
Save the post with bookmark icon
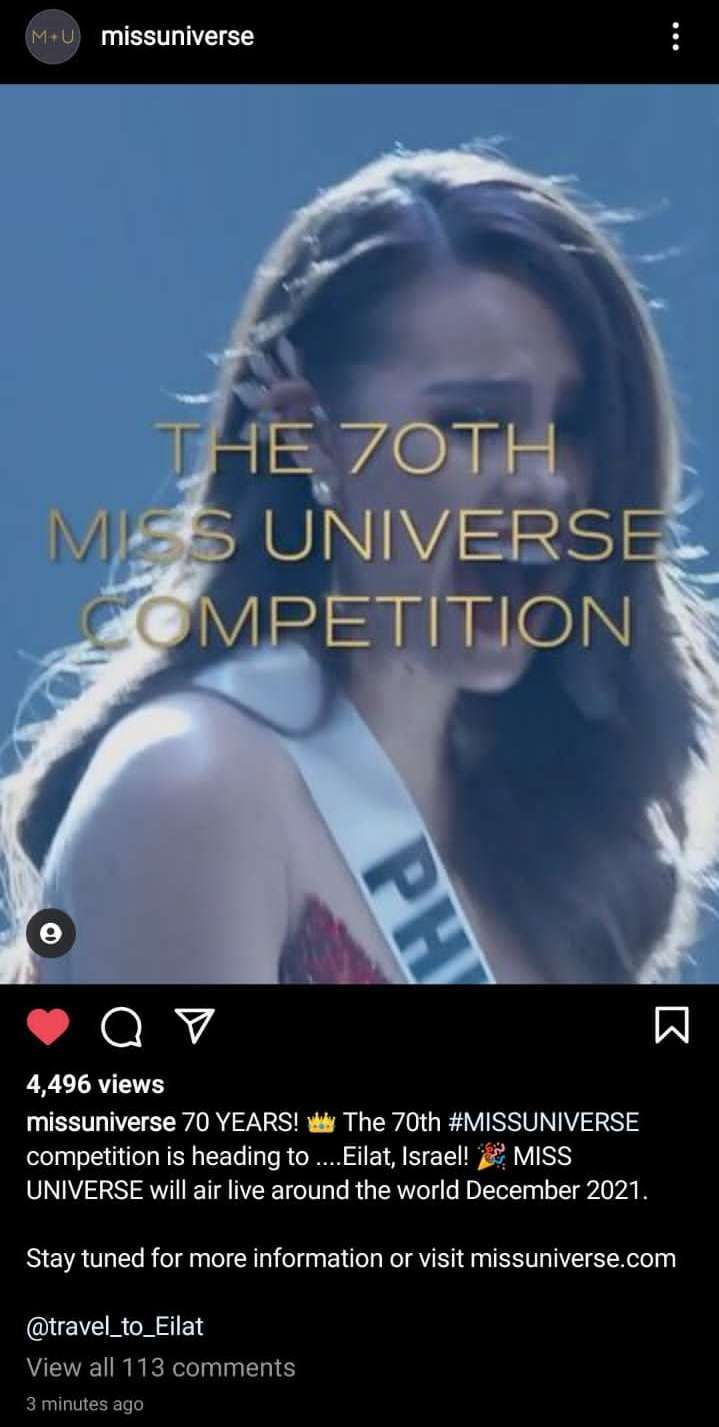click(672, 1026)
